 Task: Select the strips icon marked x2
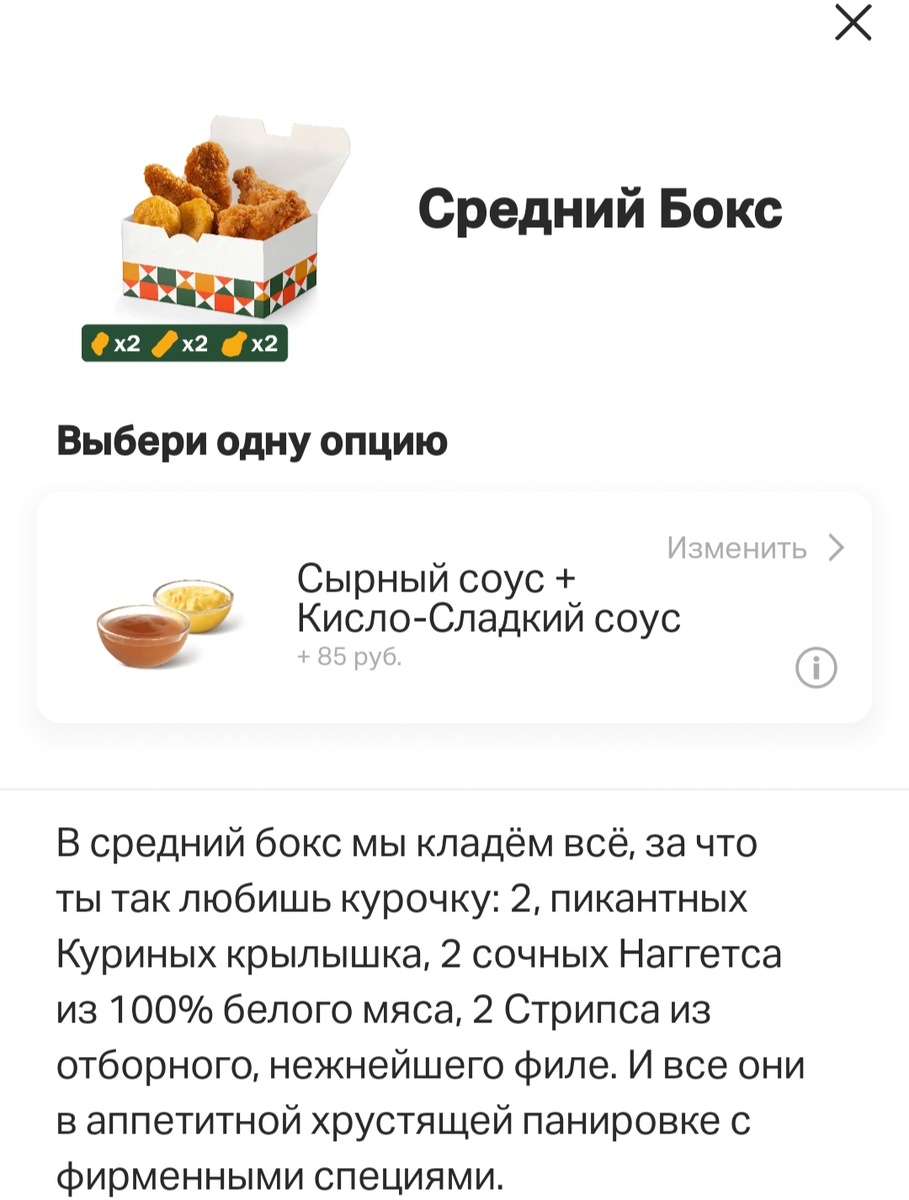click(x=166, y=344)
